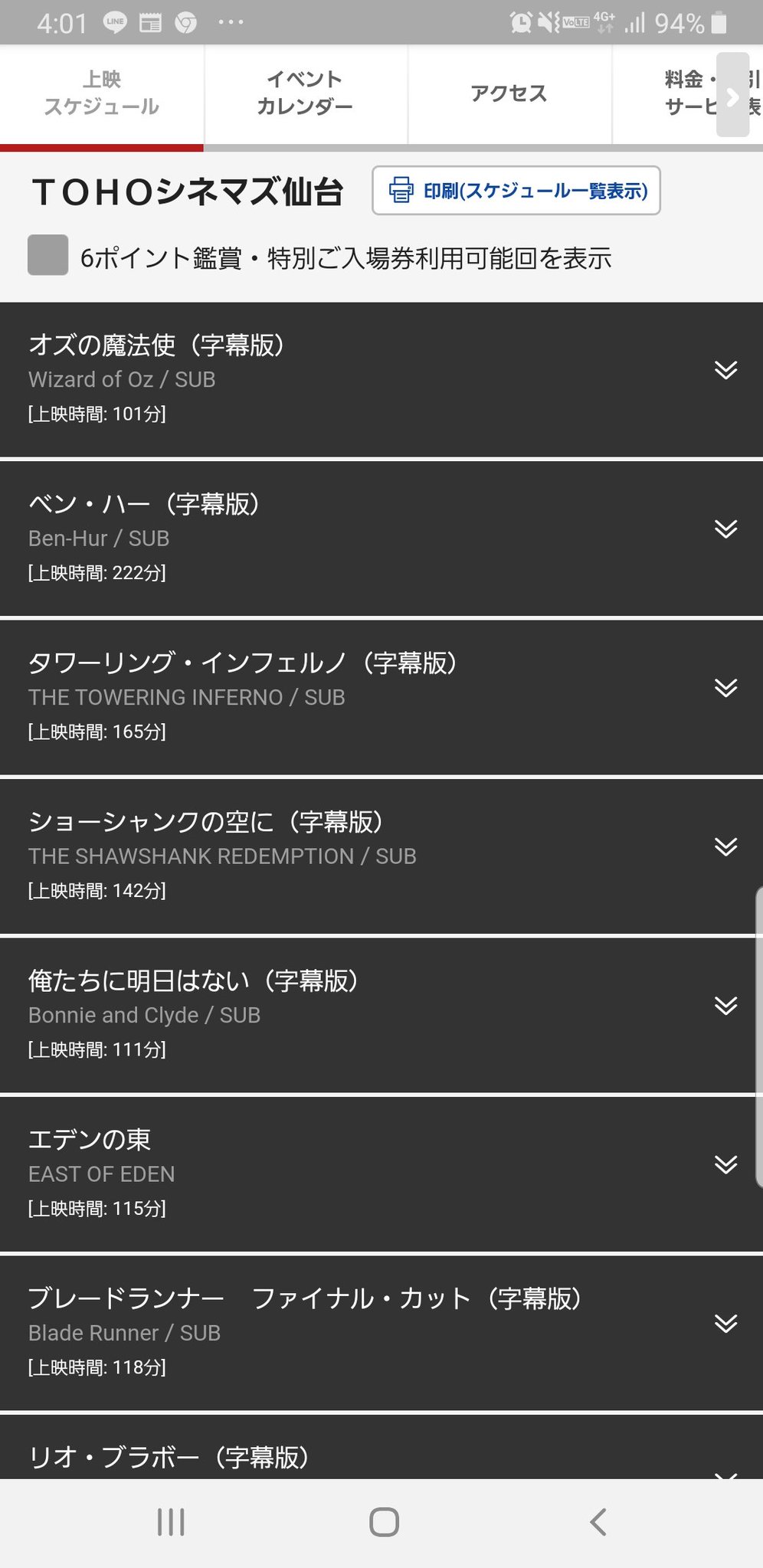Tap the 印刷(スケジュール一覧表示) button
Viewport: 763px width, 1568px height.
[516, 191]
